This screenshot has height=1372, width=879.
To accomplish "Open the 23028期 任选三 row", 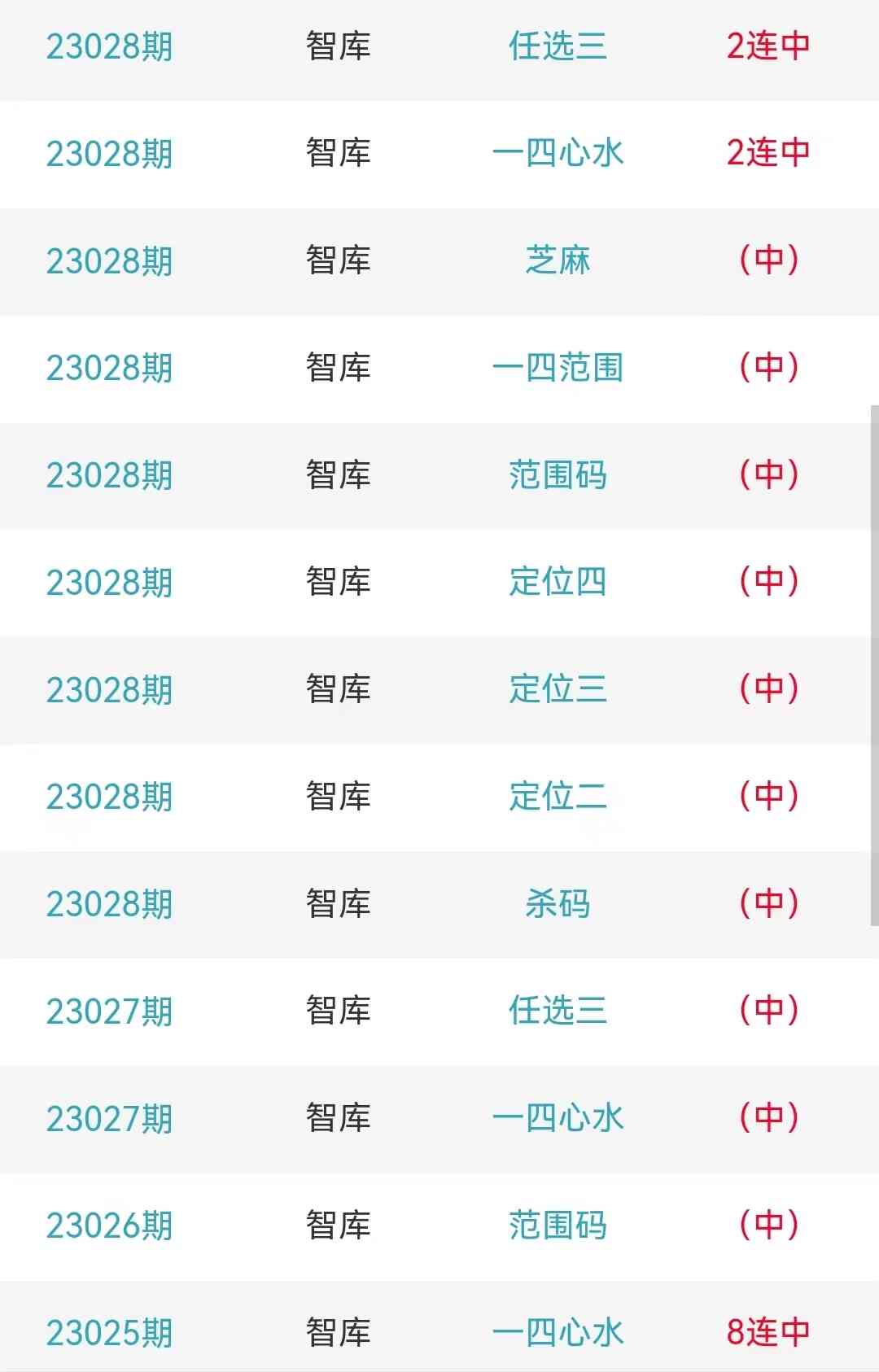I will point(558,46).
